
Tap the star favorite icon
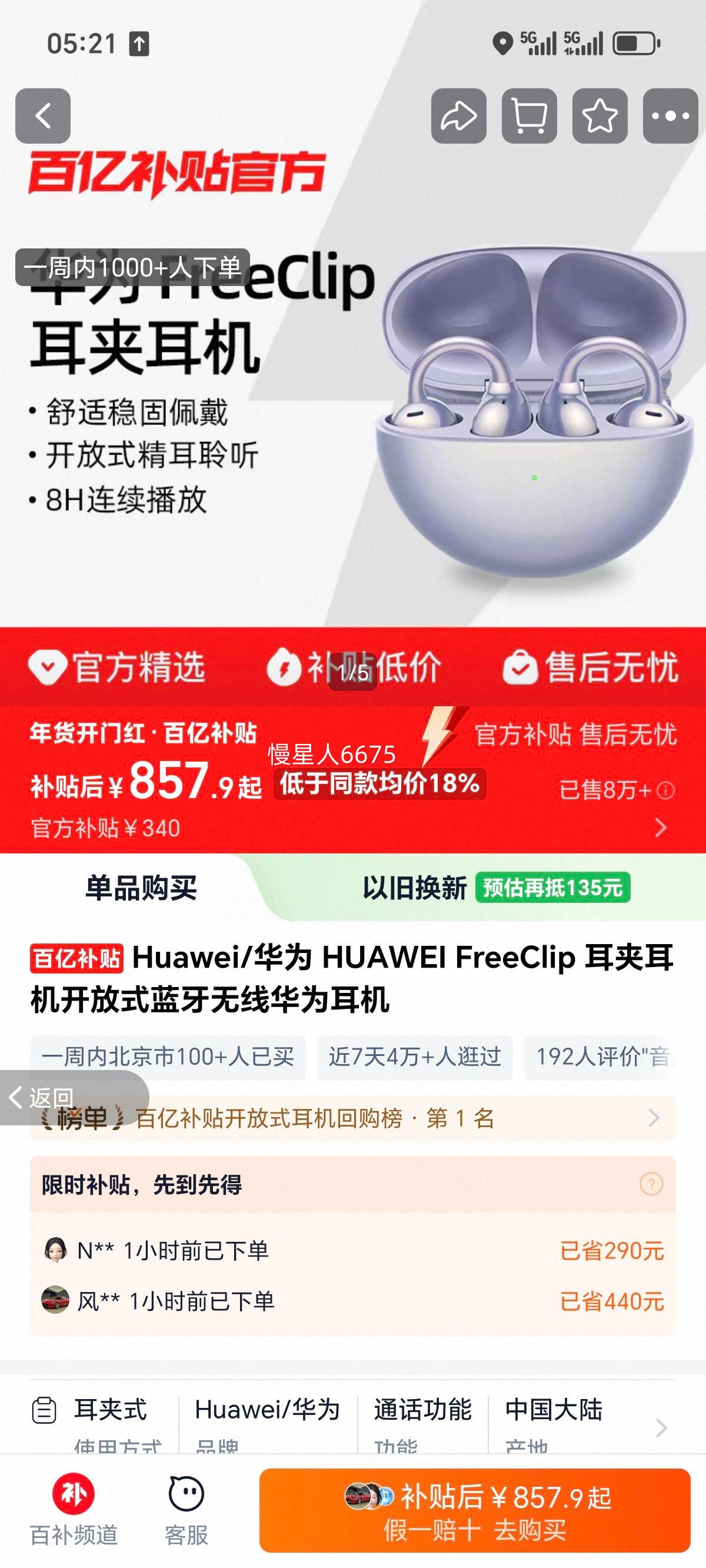tap(600, 115)
